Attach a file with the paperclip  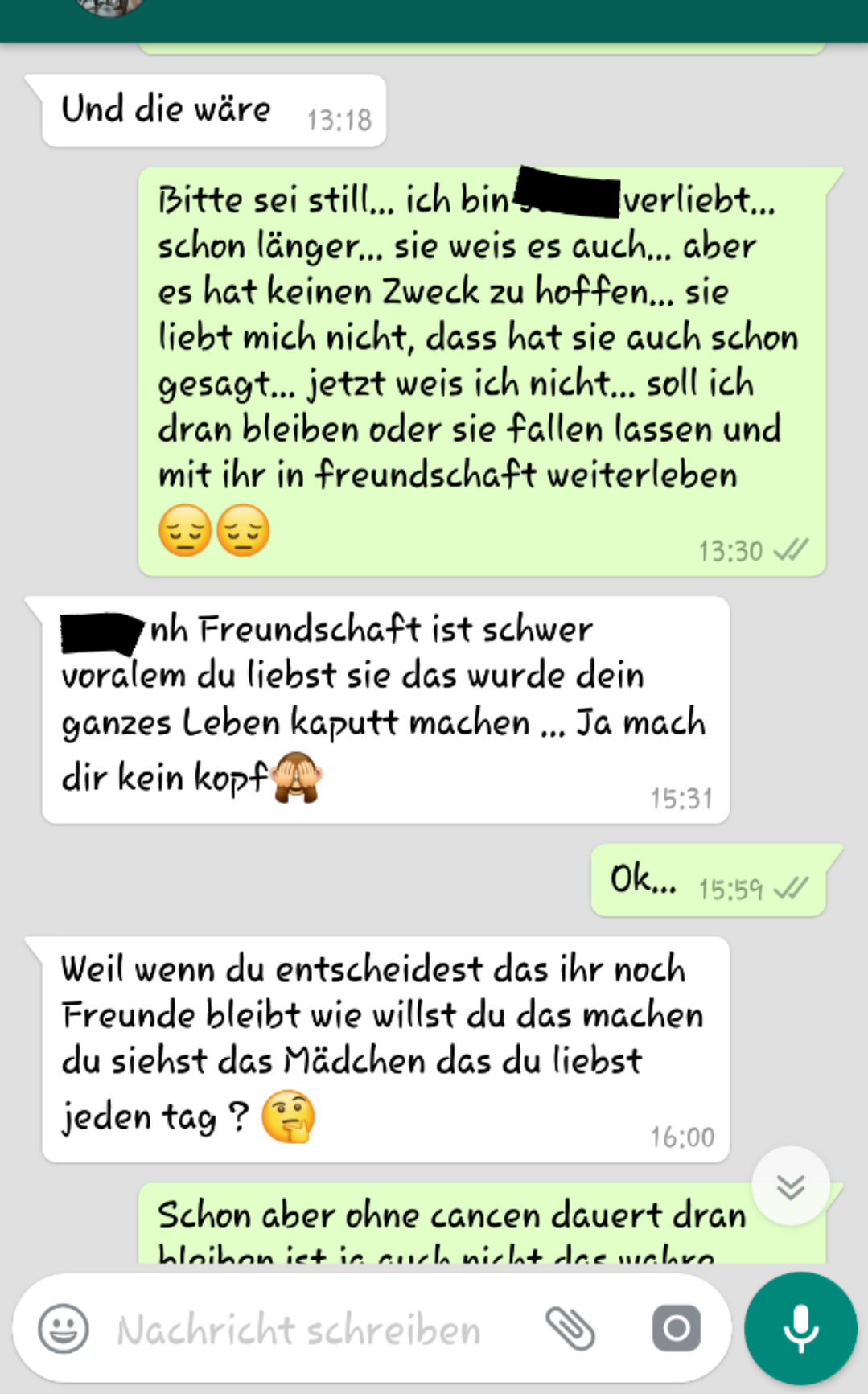[570, 1328]
